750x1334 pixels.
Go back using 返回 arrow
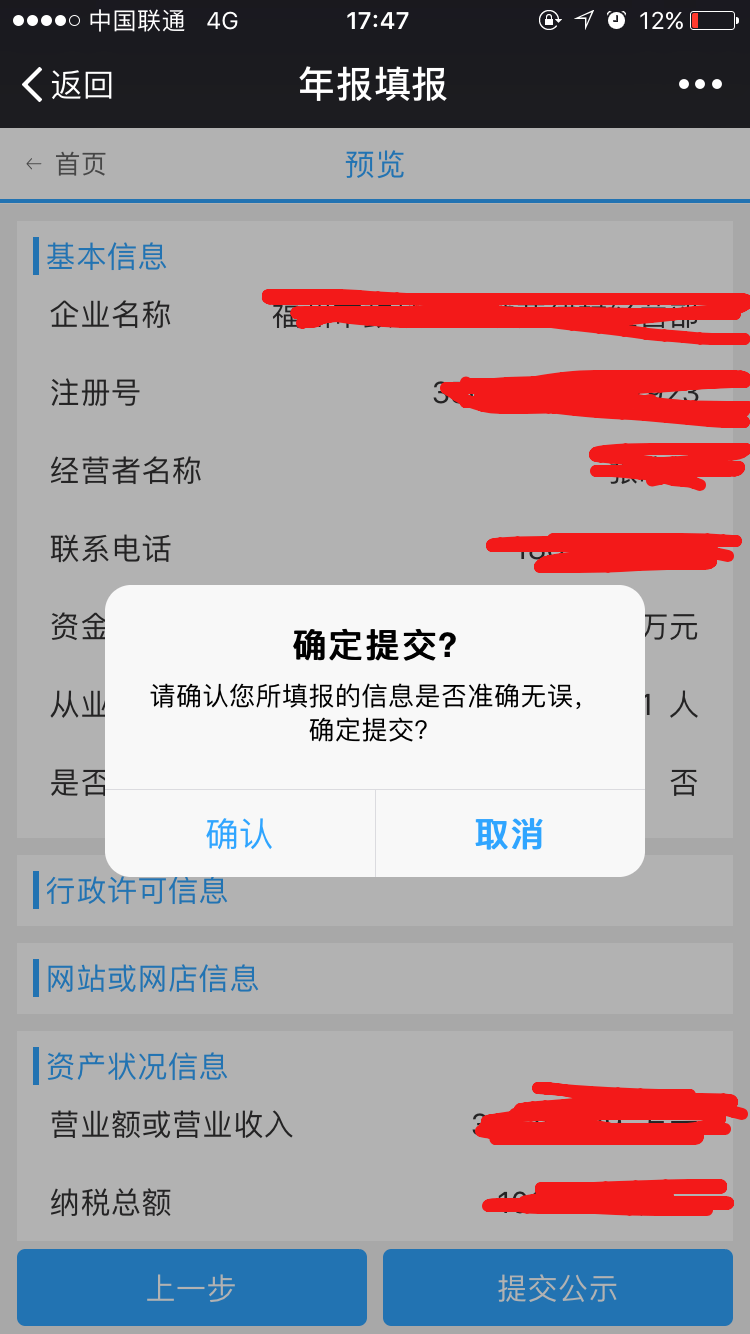pyautogui.click(x=66, y=85)
